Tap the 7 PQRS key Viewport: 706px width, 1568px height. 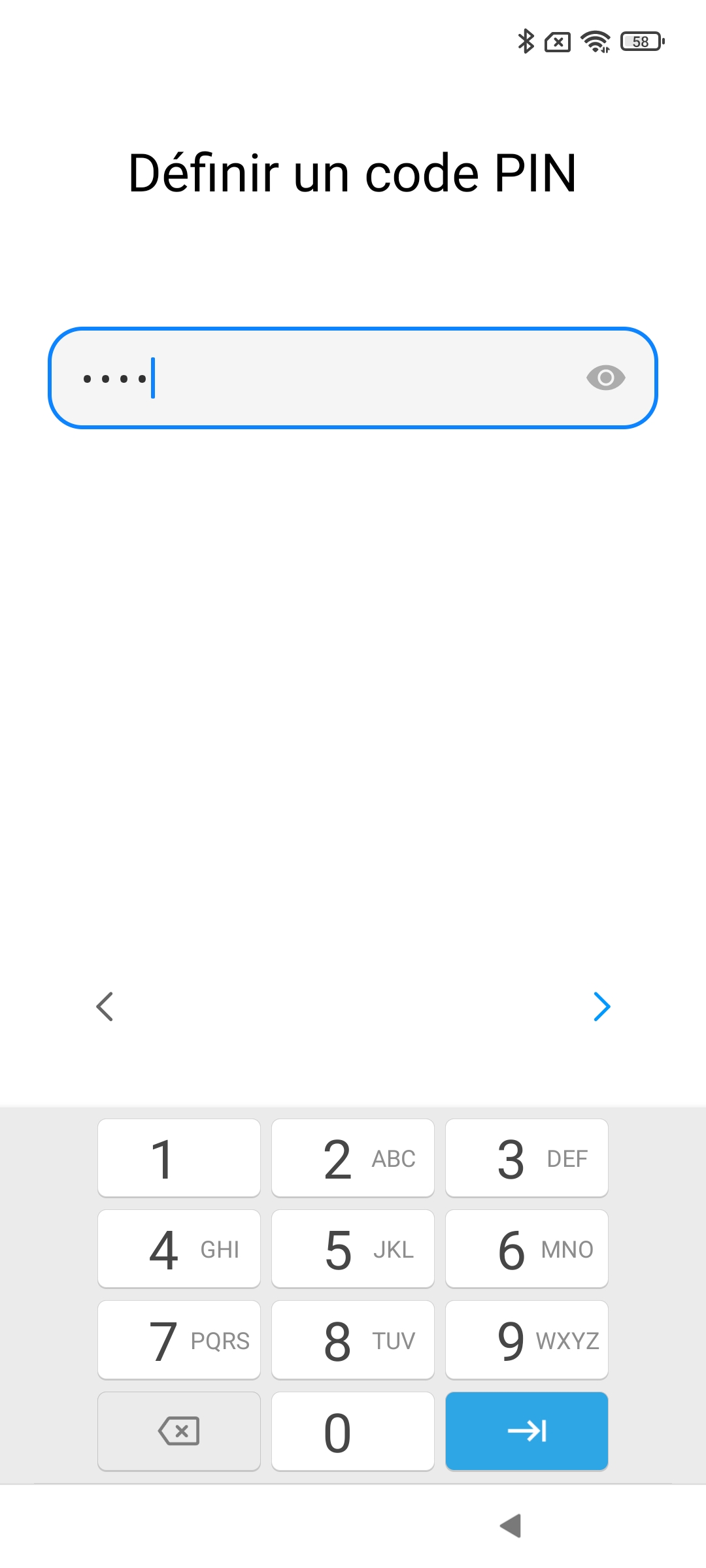pos(179,1340)
